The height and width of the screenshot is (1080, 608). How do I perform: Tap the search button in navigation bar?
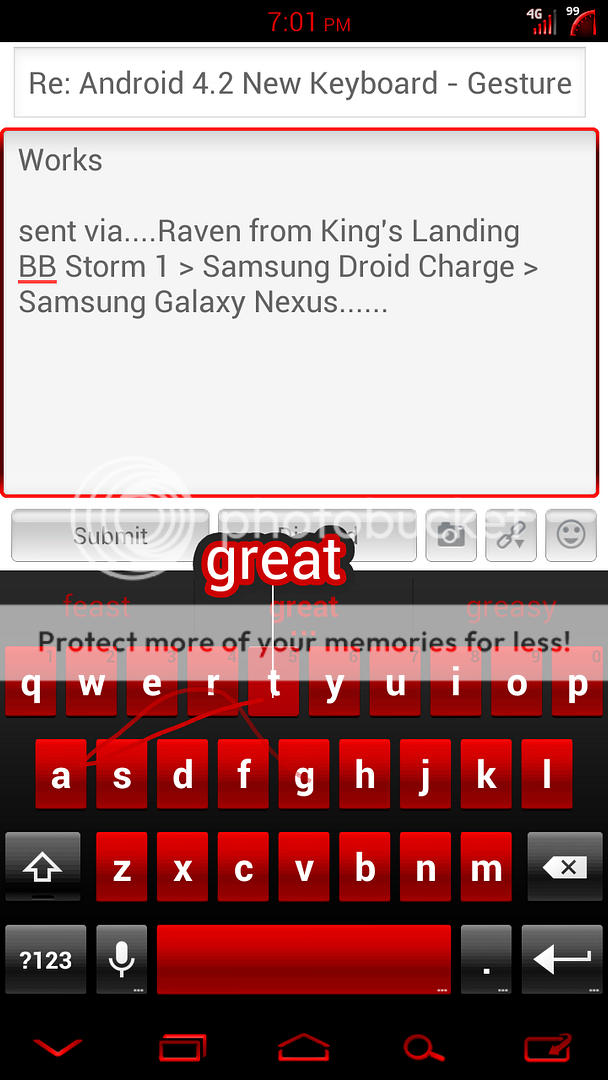424,1047
